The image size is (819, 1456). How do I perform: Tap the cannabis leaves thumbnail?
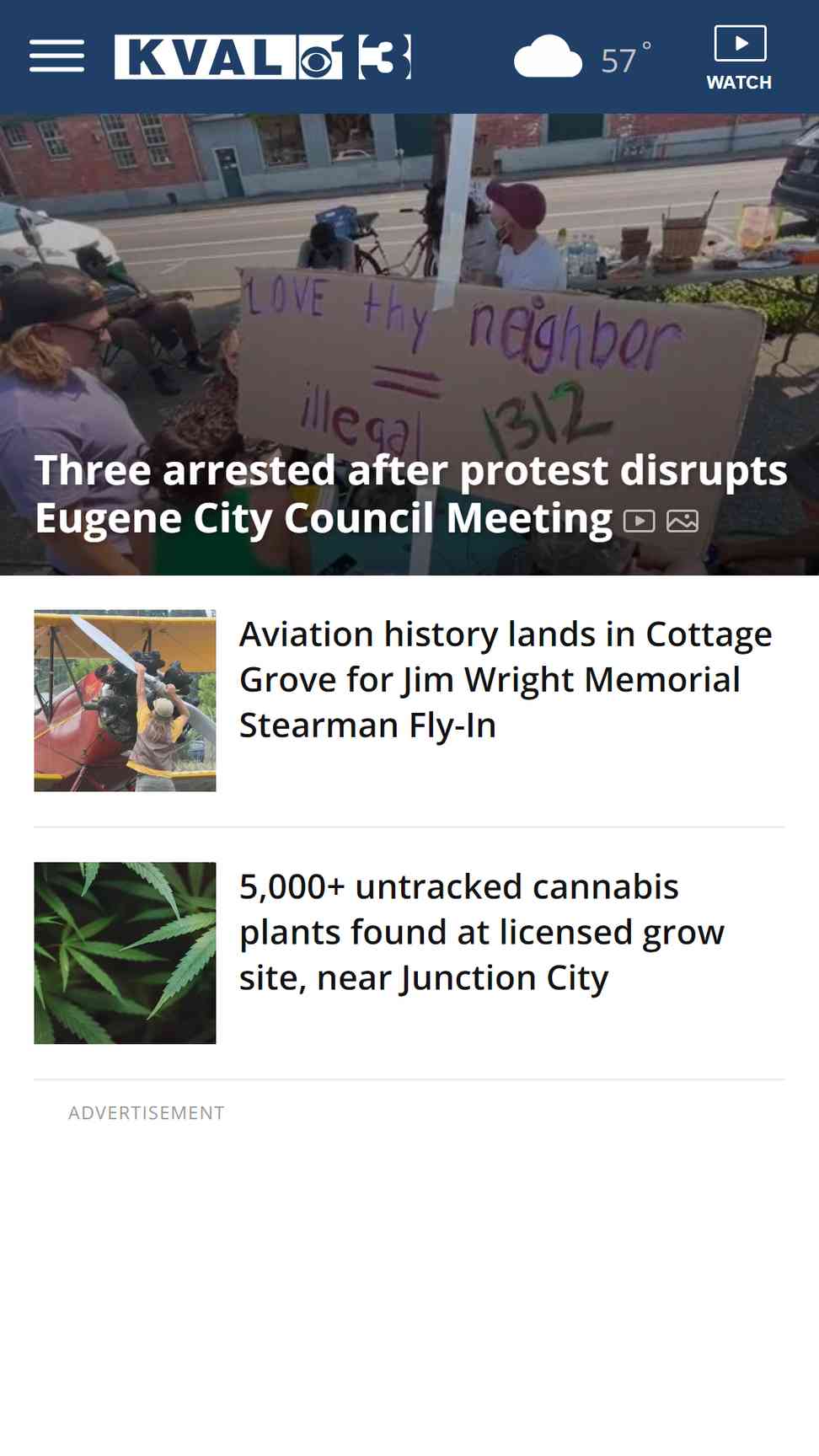click(125, 953)
